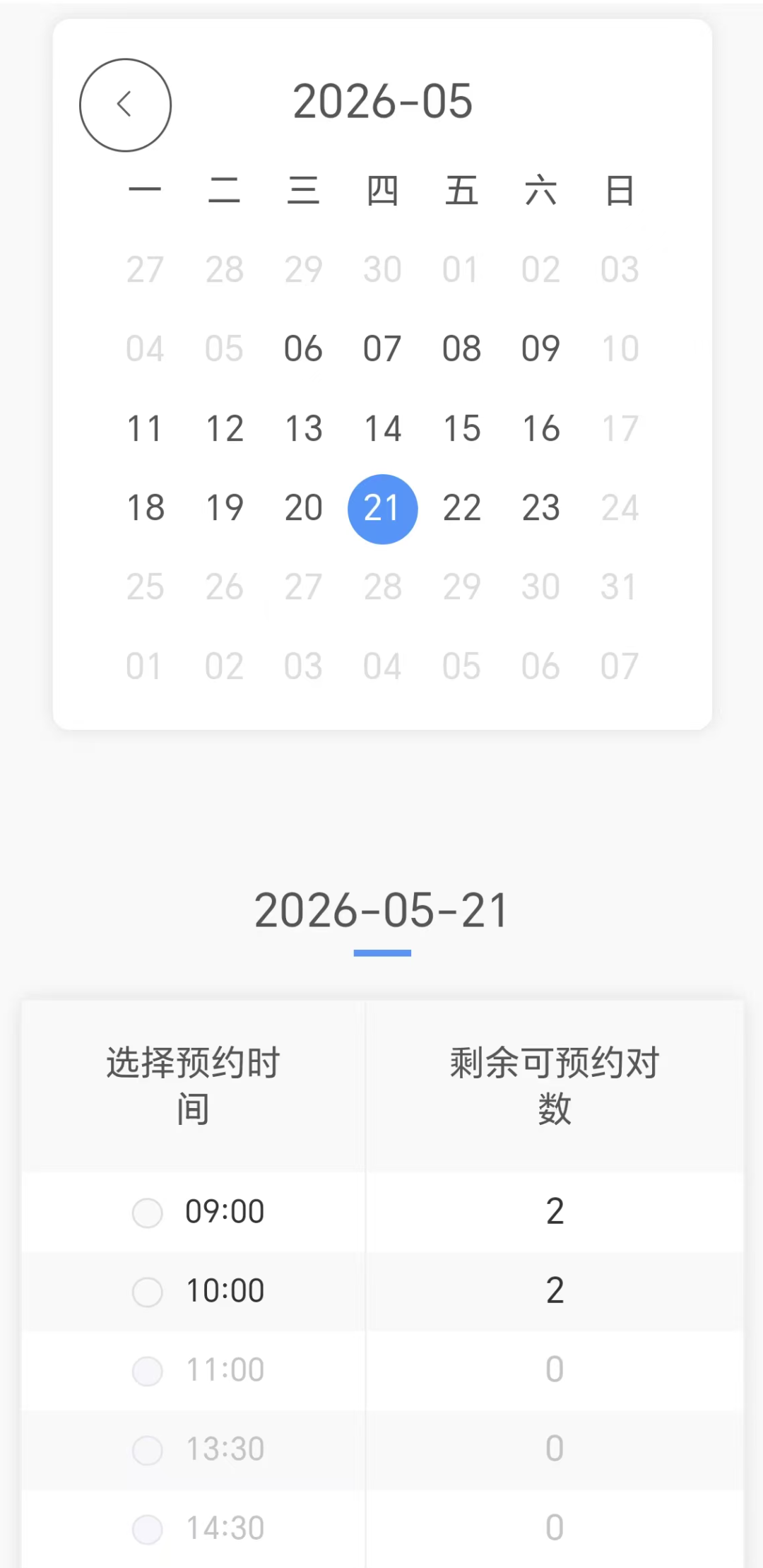This screenshot has width=763, height=1568.
Task: Select the 13th of May
Action: click(x=303, y=428)
